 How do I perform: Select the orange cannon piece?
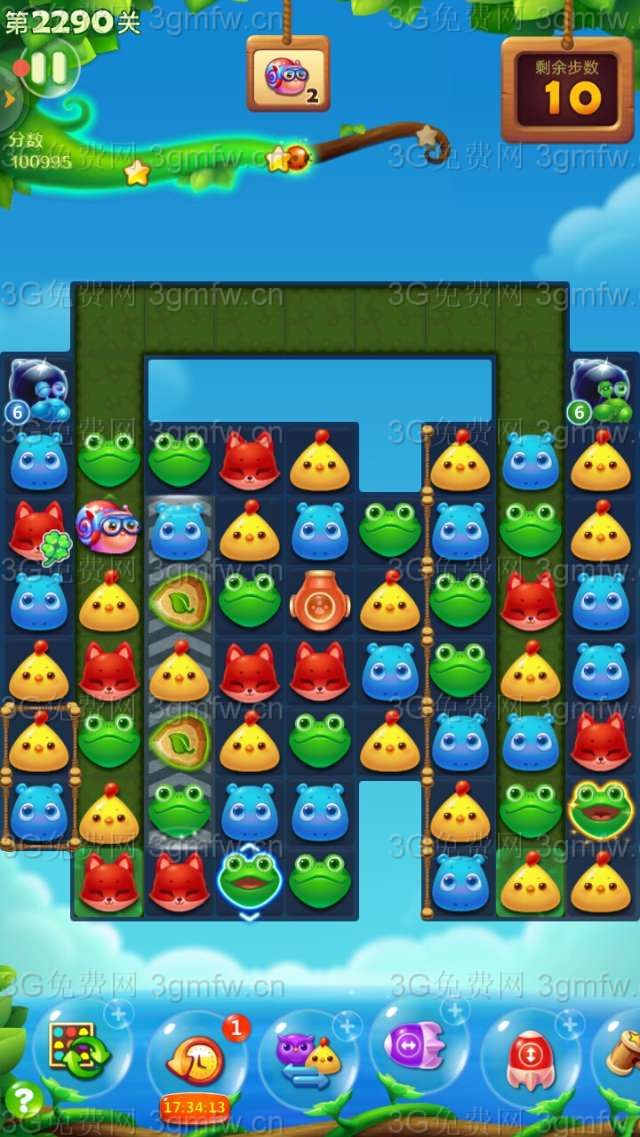point(319,600)
